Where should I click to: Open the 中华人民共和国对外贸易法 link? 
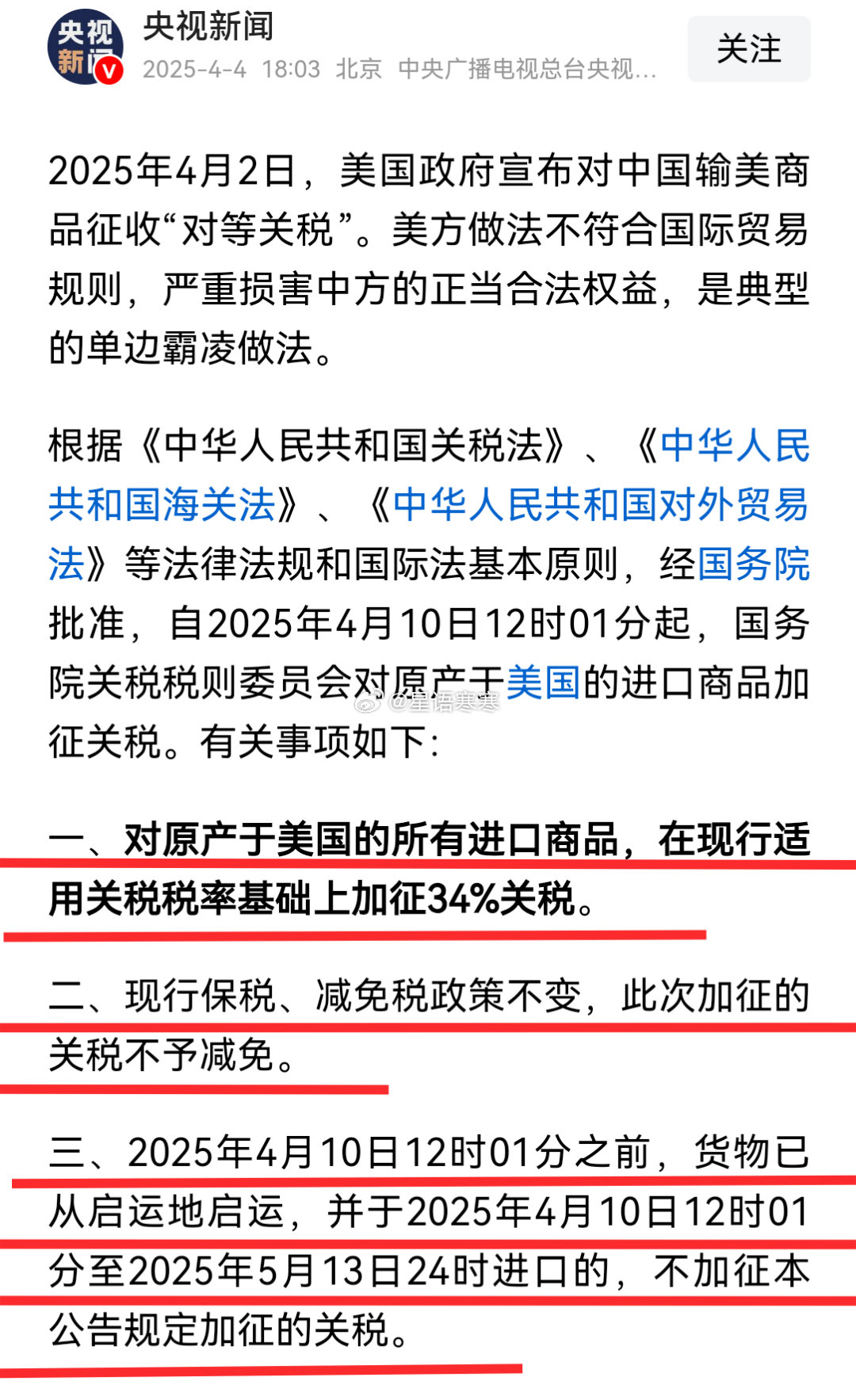pyautogui.click(x=600, y=504)
